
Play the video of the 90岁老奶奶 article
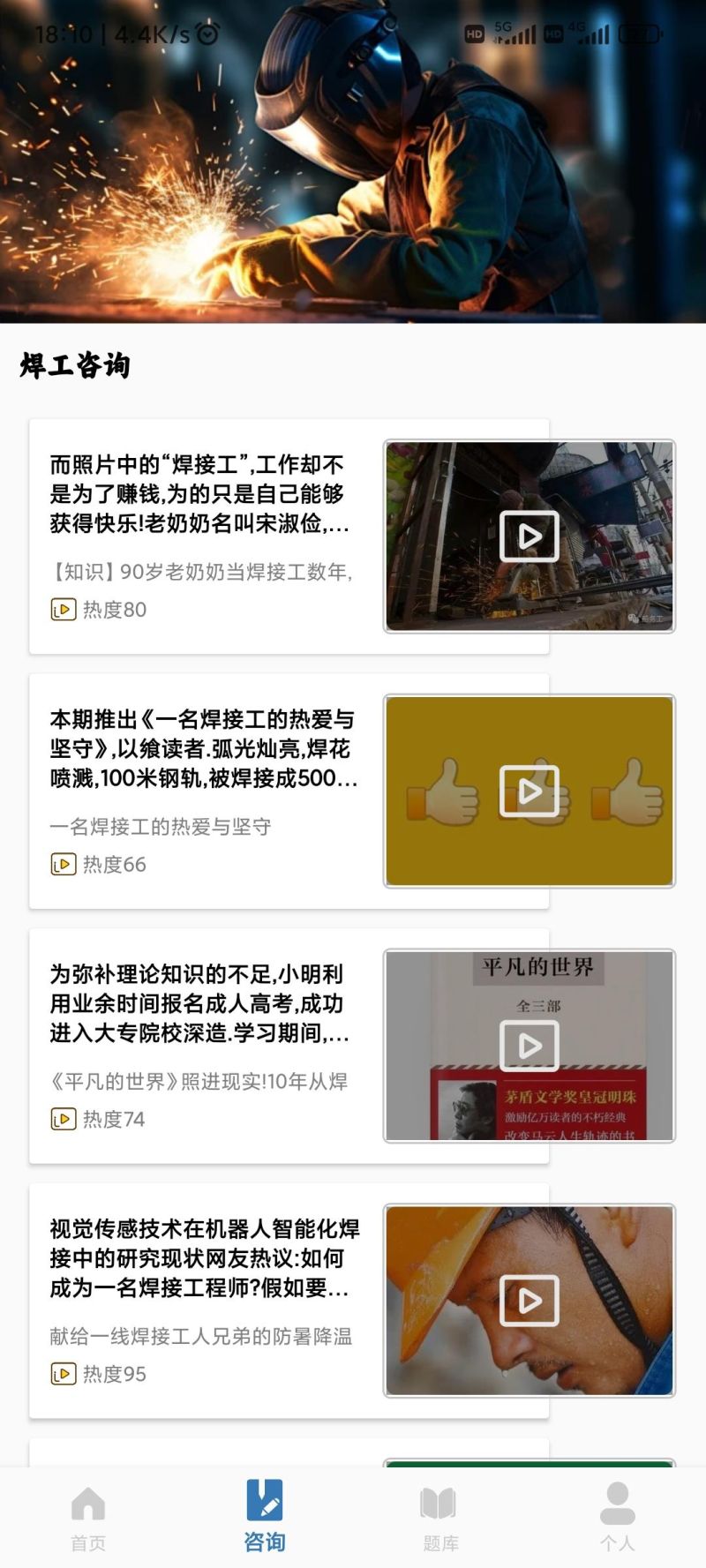tap(529, 536)
